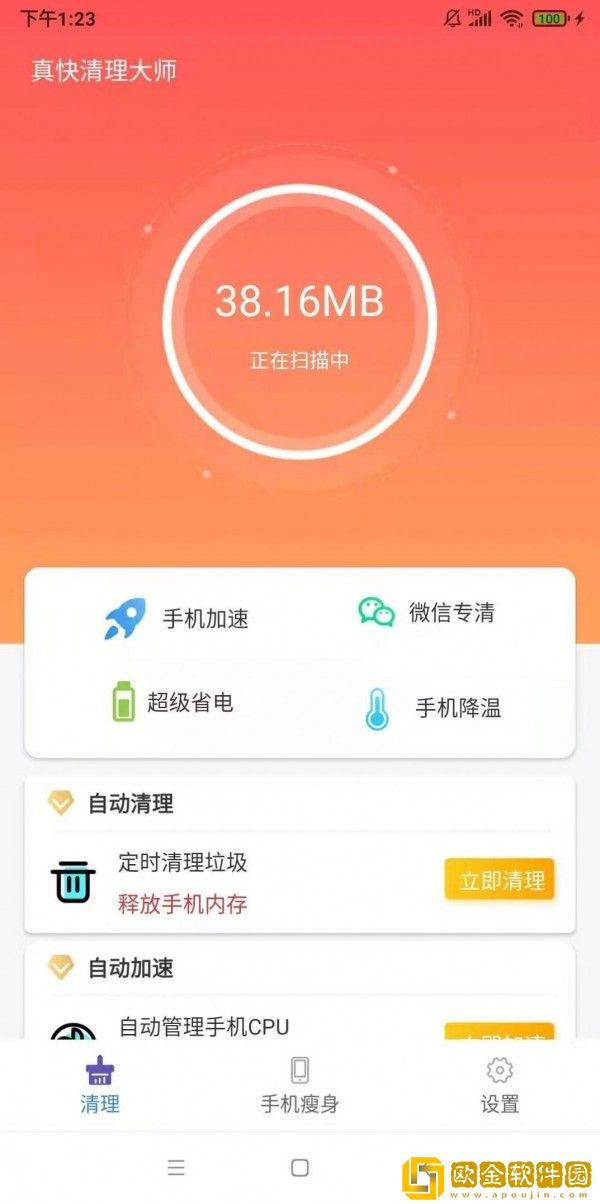Screen dimensions: 600x1204
Task: Launch 超级省电 super power saver
Action: 173,702
